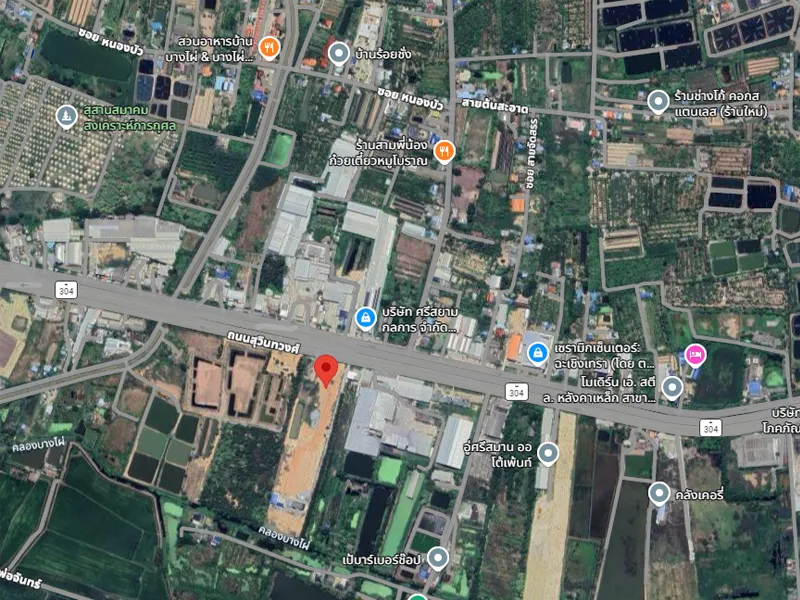Image resolution: width=800 pixels, height=600 pixels.
Task: Select the บ้านร้อยชั่ง place marker
Action: pos(339,52)
